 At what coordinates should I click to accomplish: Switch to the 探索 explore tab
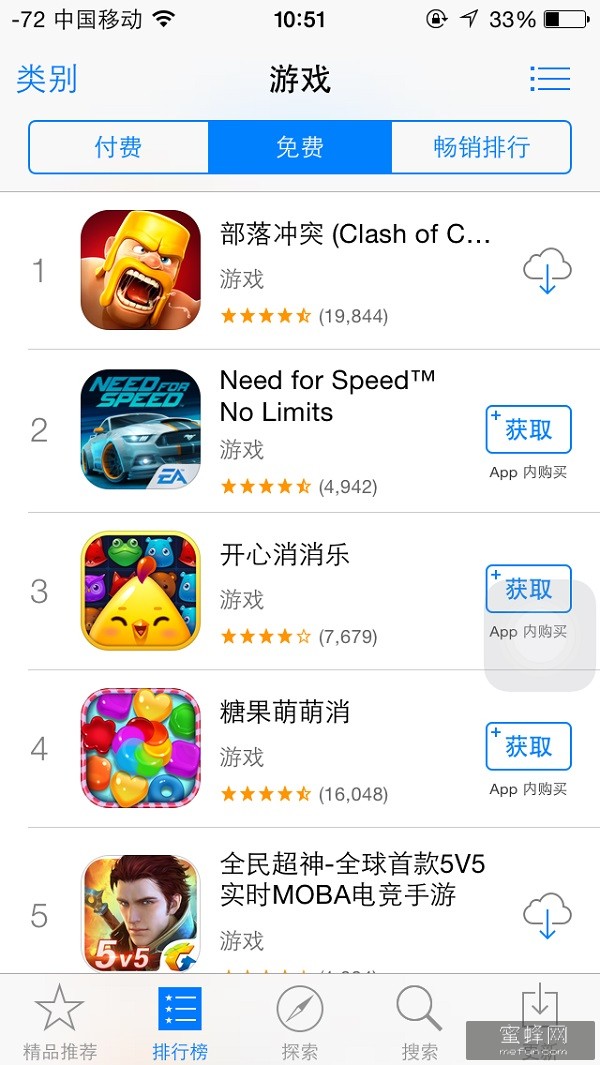coord(300,1020)
